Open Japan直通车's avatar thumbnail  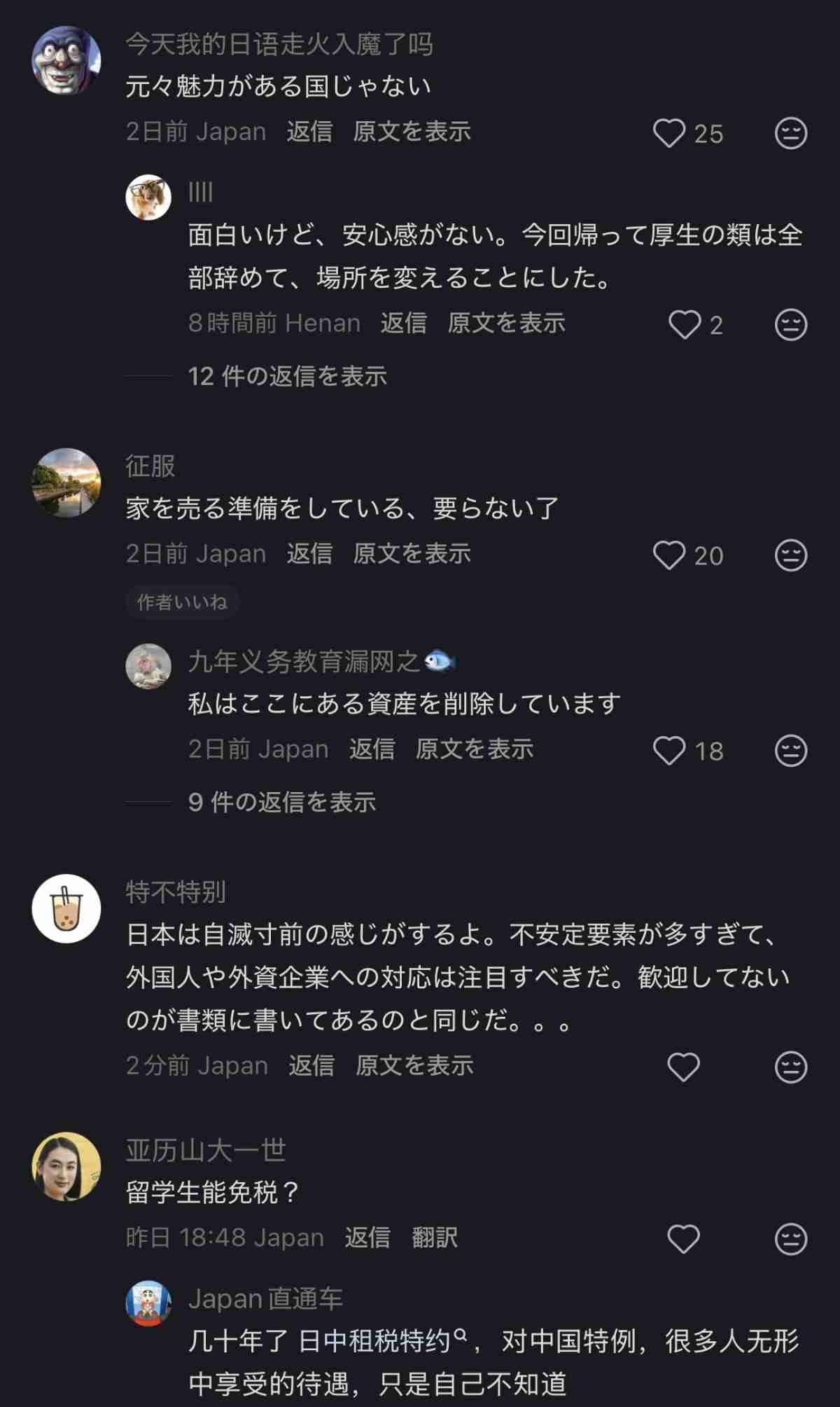pyautogui.click(x=148, y=1301)
